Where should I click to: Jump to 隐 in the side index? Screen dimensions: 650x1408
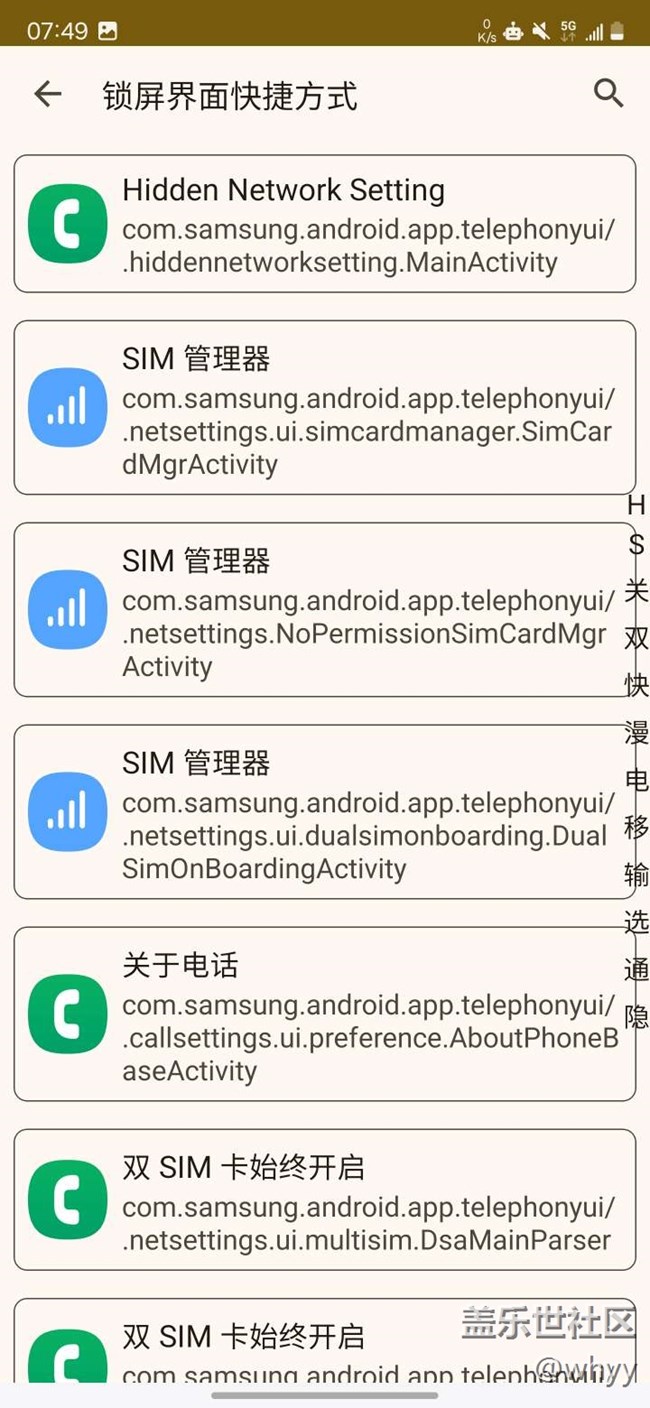coord(636,1016)
